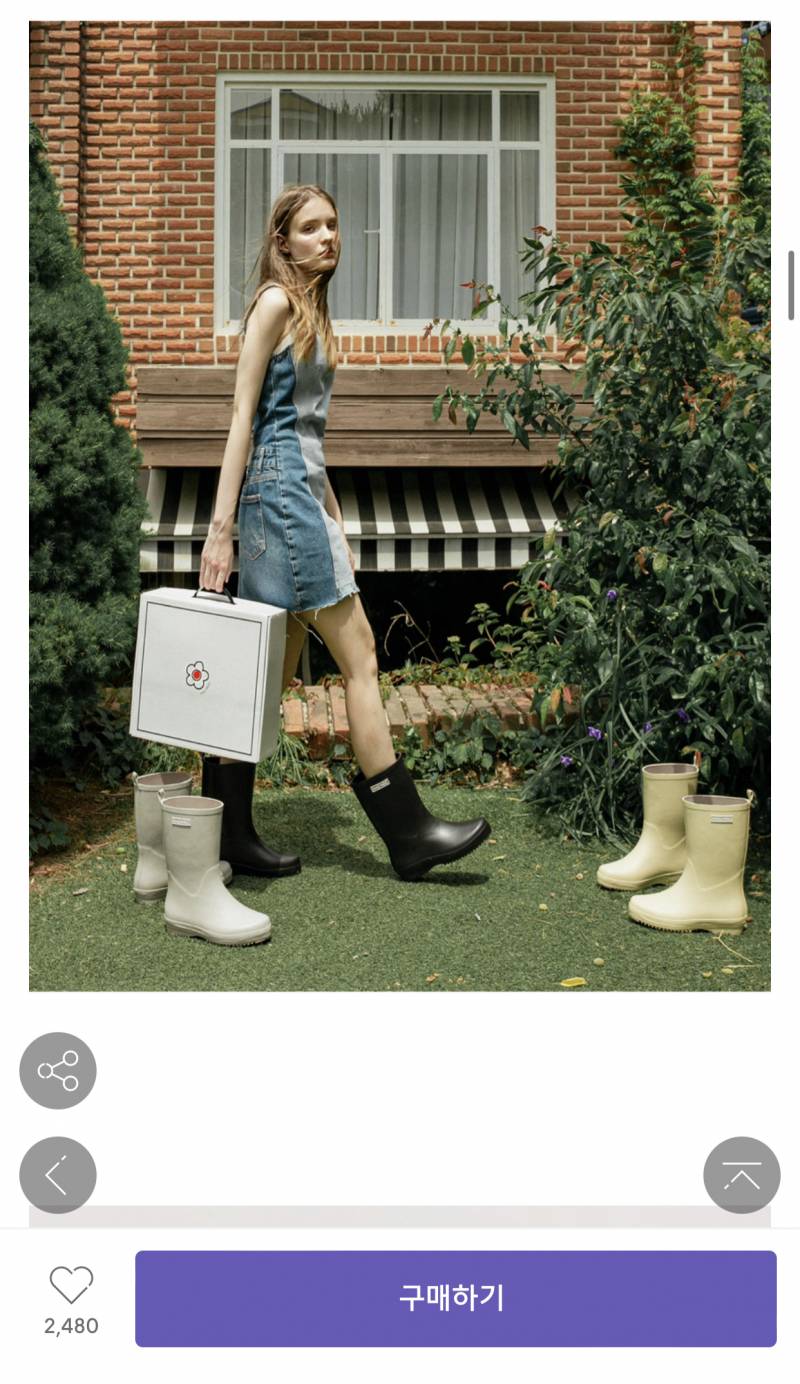This screenshot has height=1384, width=800.
Task: Share this product
Action: click(58, 1070)
